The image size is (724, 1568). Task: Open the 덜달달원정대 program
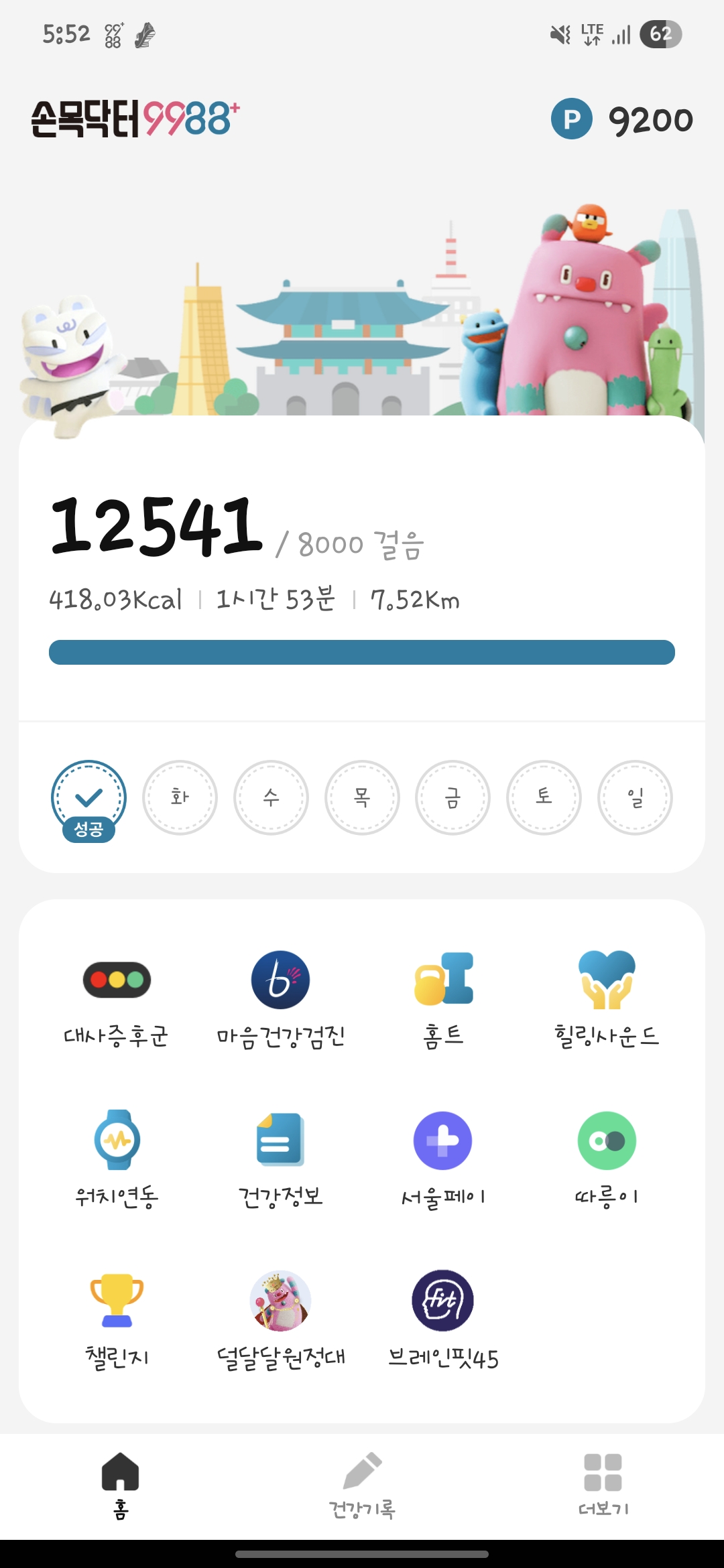[x=280, y=1319]
